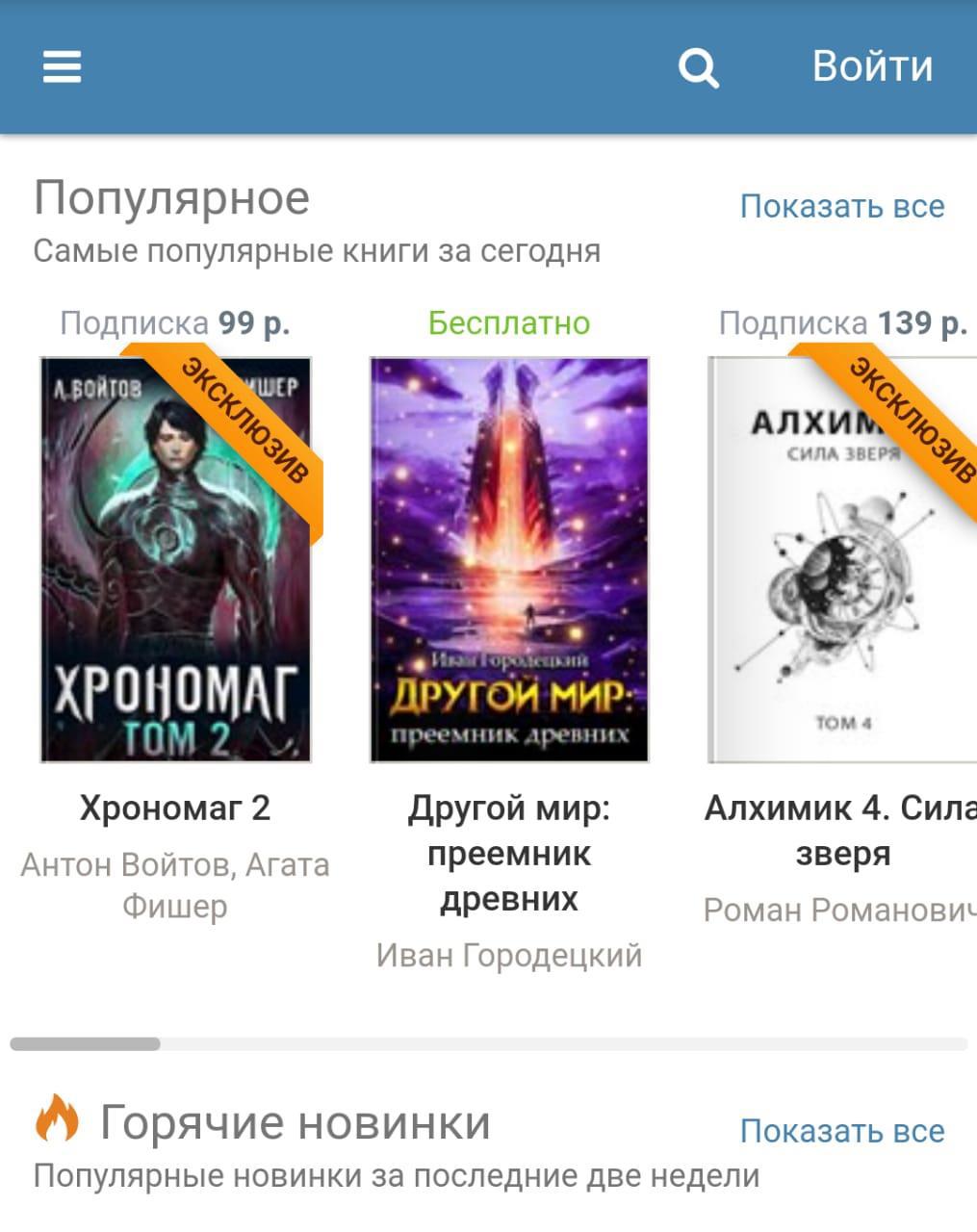Image resolution: width=977 pixels, height=1232 pixels.
Task: View authors Антон Войтов, Агата Фишер
Action: 175,885
